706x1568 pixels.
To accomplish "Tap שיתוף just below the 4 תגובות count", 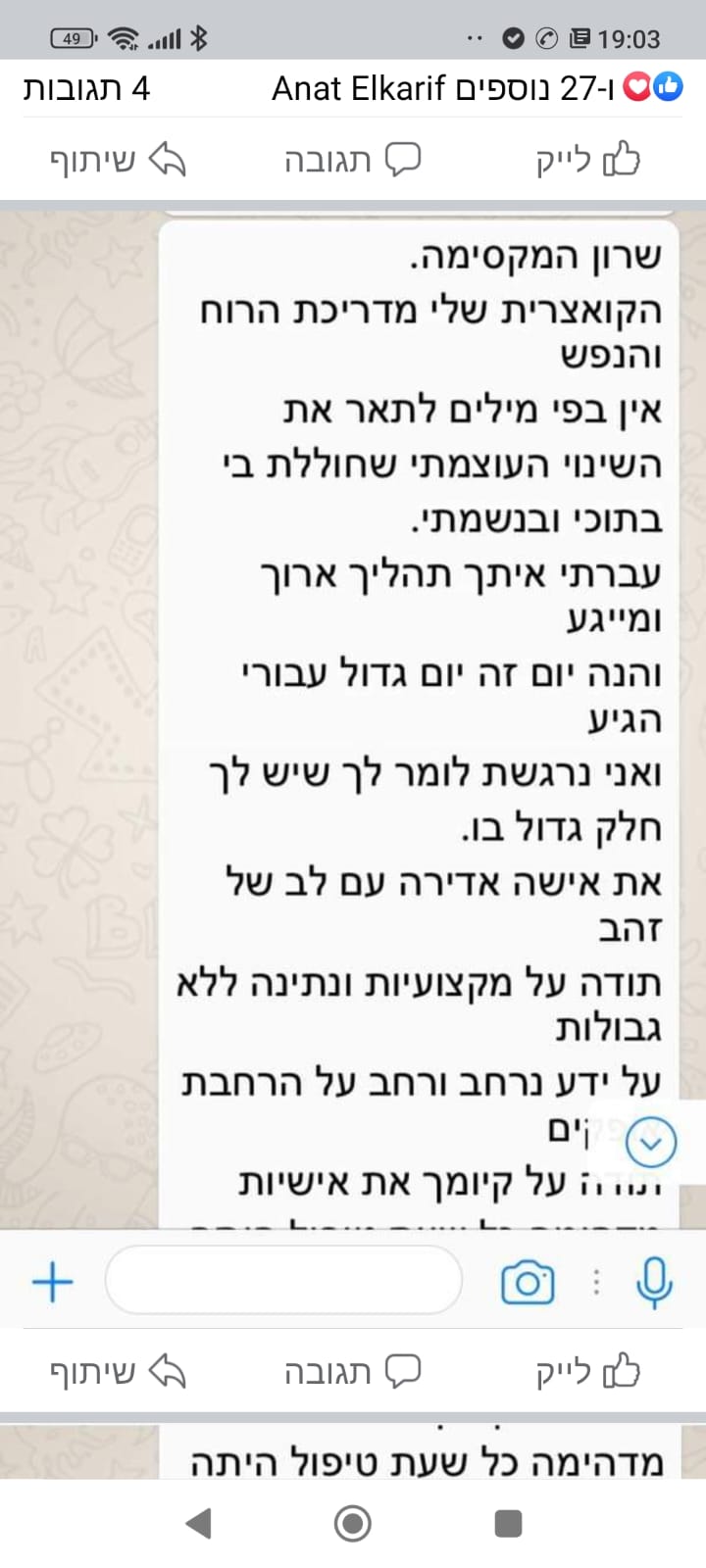I will pyautogui.click(x=118, y=160).
